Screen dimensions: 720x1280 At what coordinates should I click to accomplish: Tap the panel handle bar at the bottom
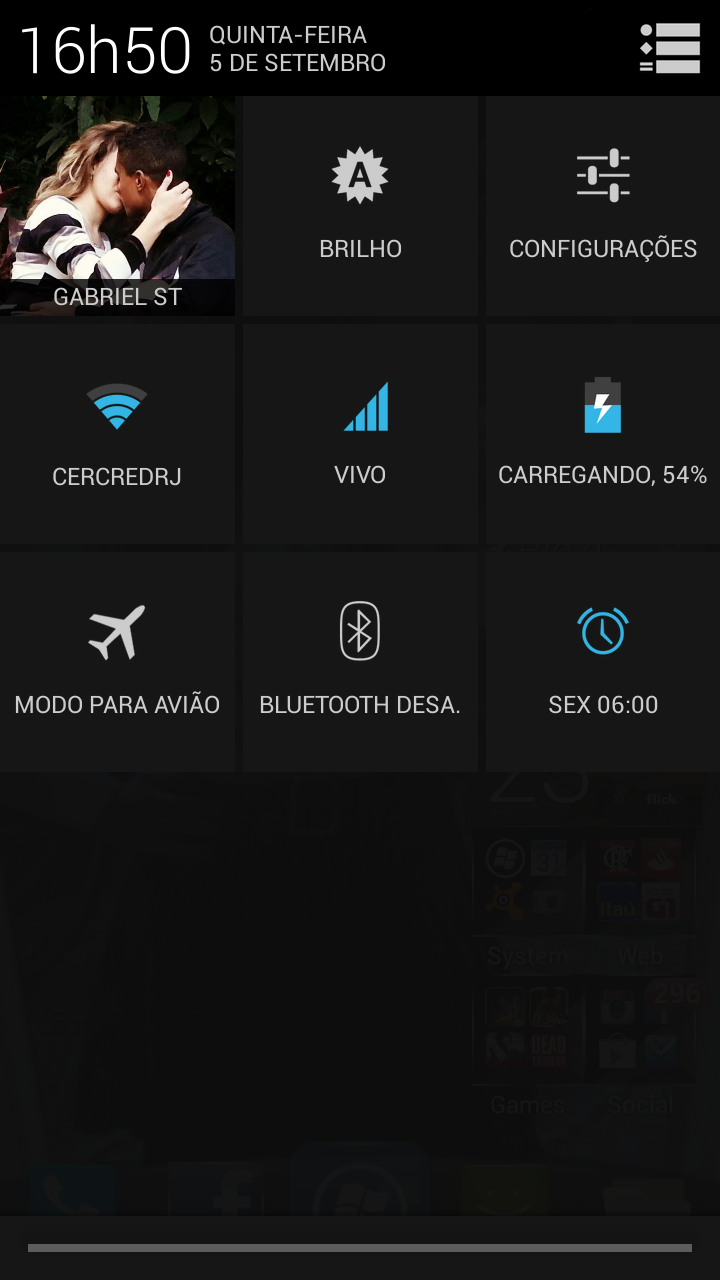click(360, 1248)
